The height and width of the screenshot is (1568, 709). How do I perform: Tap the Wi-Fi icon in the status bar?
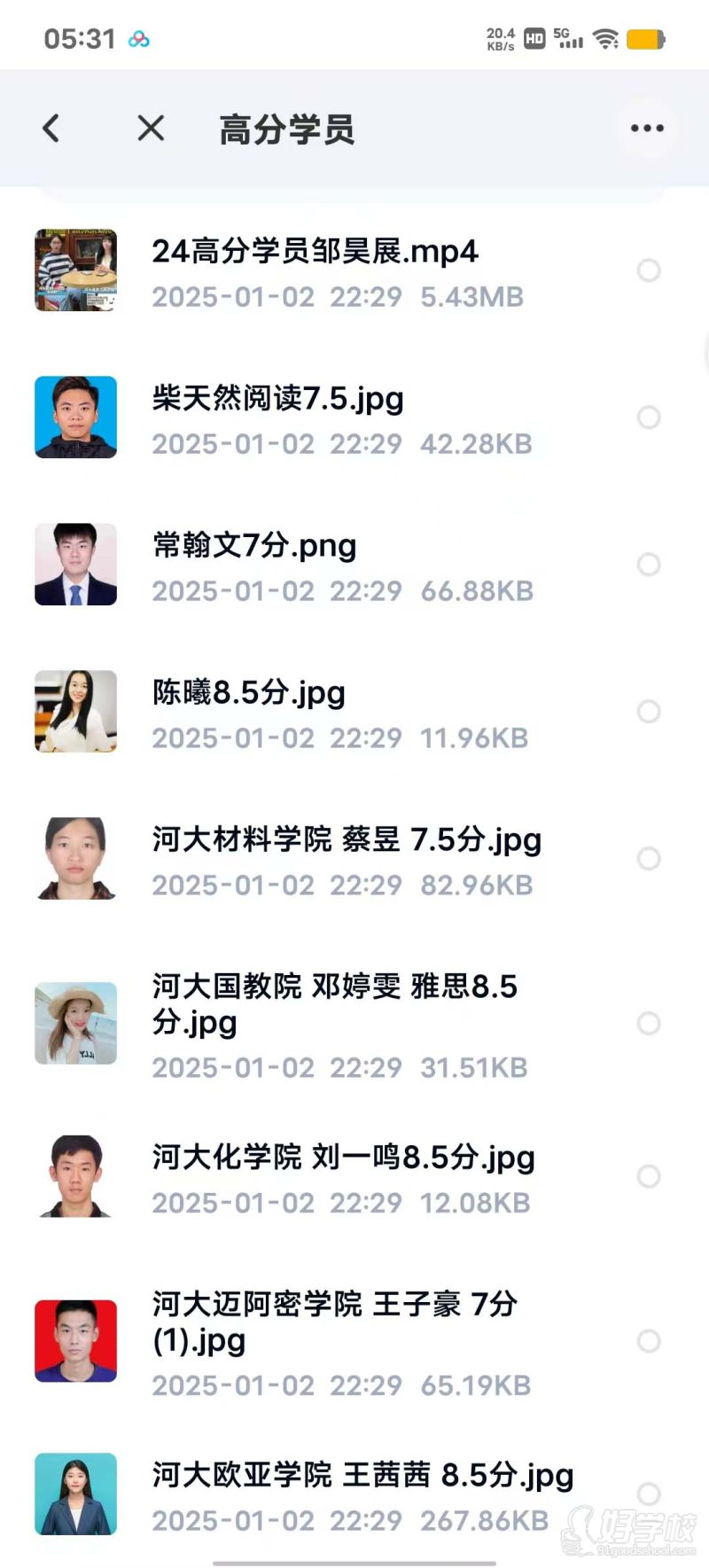click(x=605, y=39)
